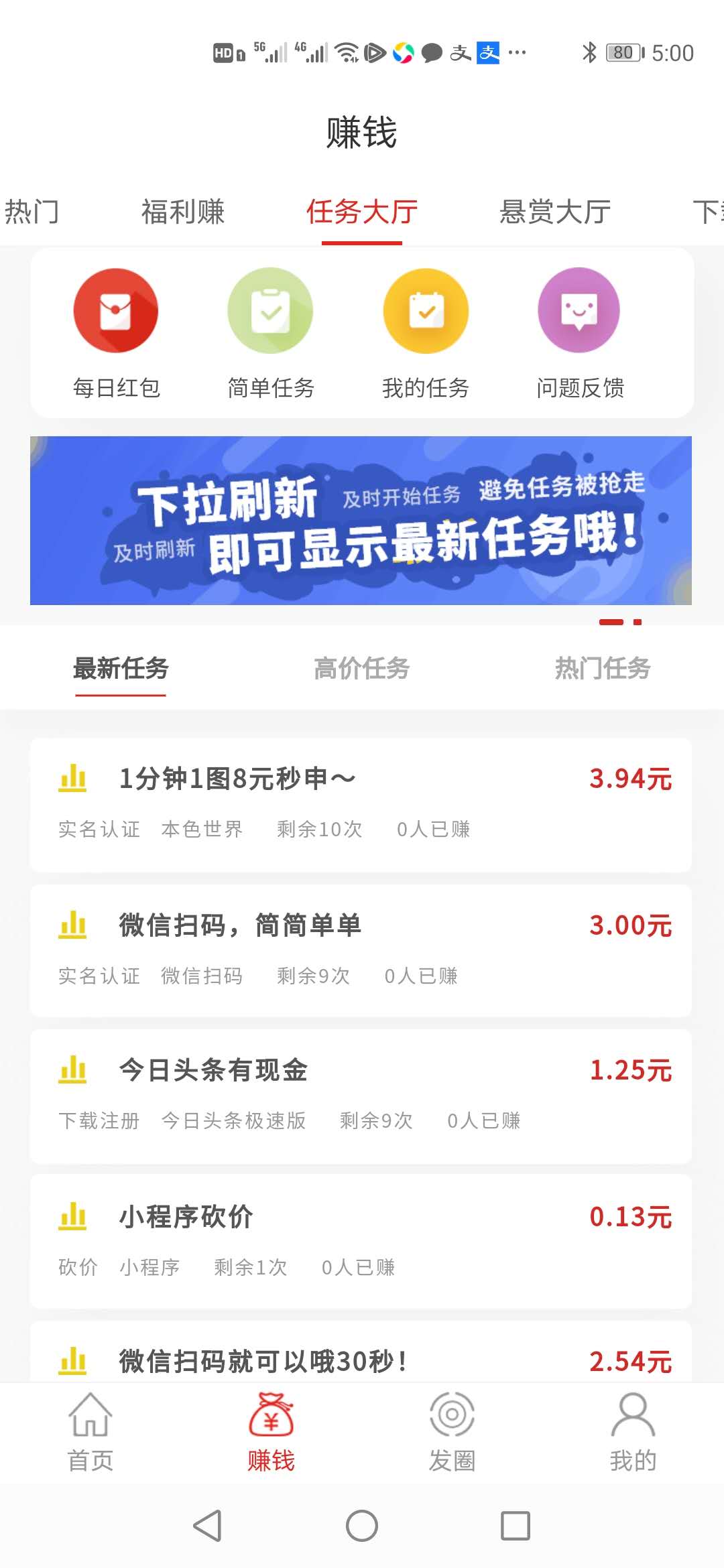Tap the 下拉刷新 banner
This screenshot has height=1568, width=724.
[x=361, y=521]
